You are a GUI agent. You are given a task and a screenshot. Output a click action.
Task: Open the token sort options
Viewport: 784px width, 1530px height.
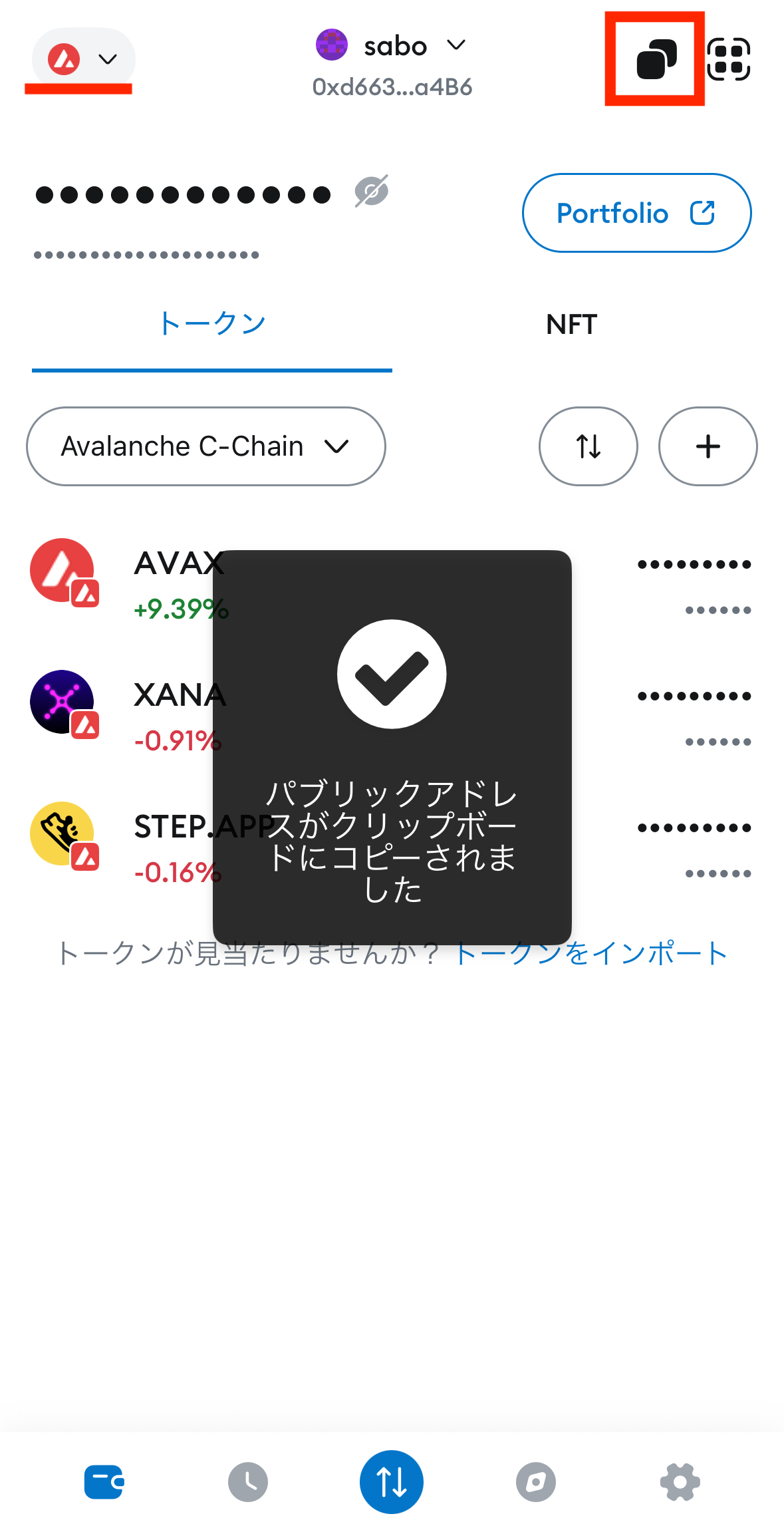588,446
